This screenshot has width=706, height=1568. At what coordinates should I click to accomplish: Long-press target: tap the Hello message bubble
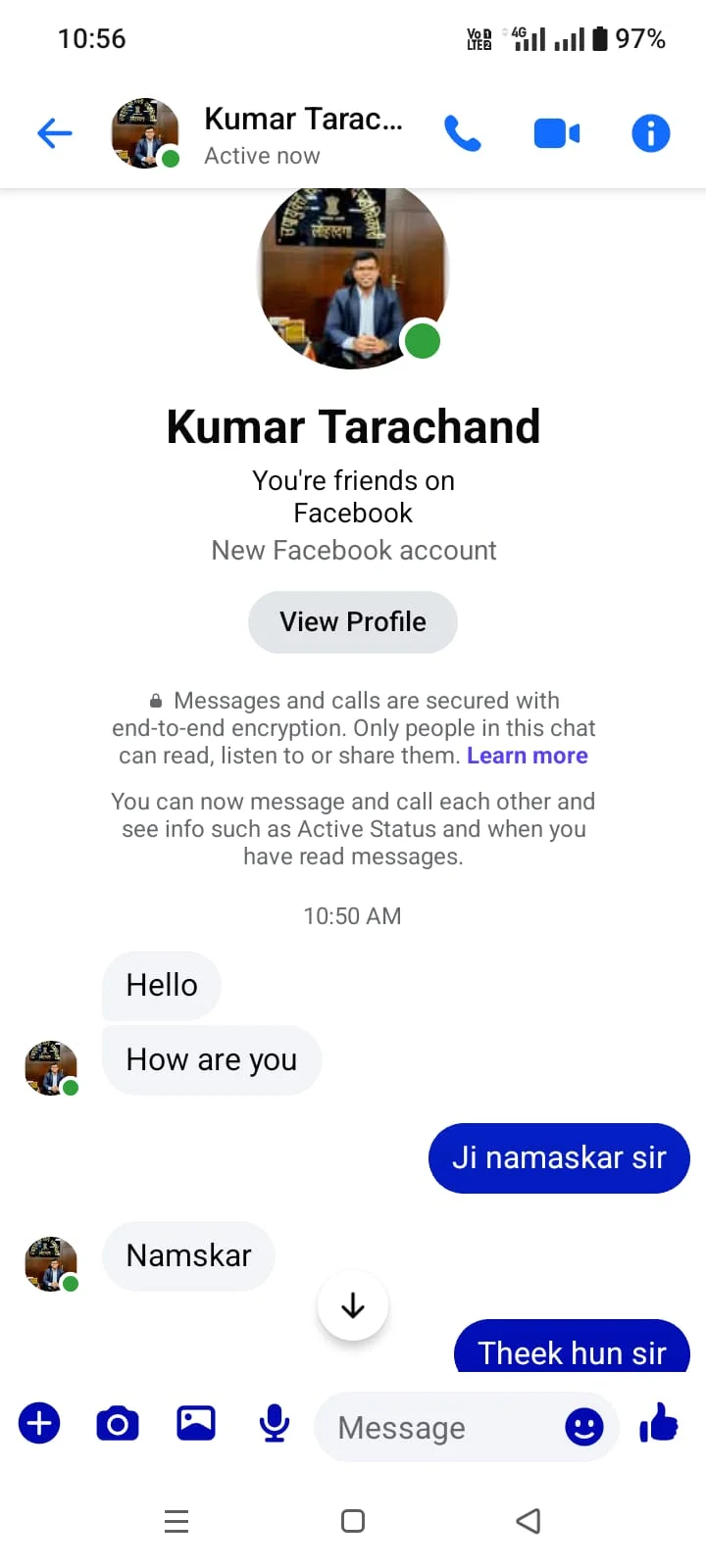[161, 985]
